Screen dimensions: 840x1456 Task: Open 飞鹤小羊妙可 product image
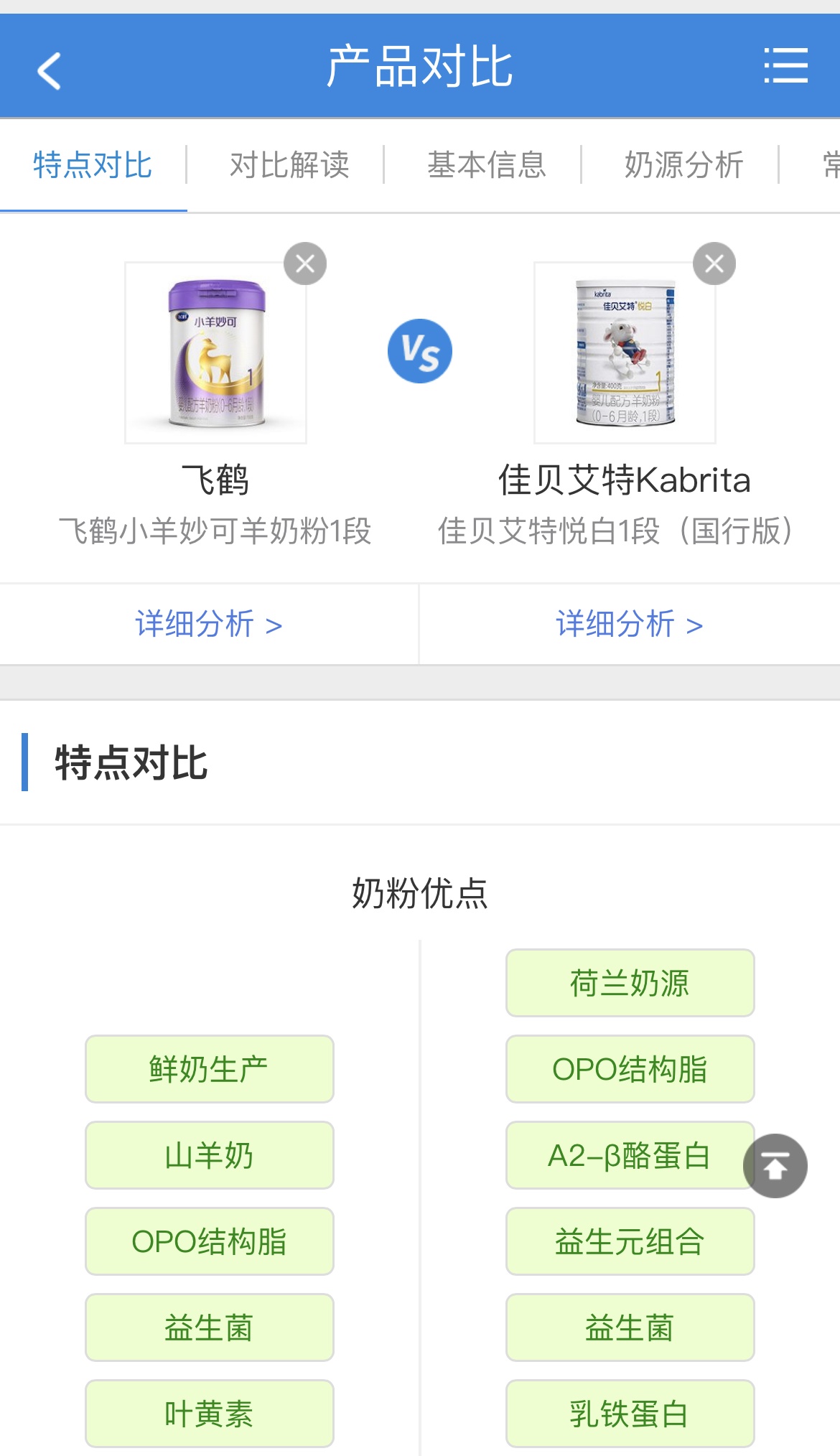[215, 353]
